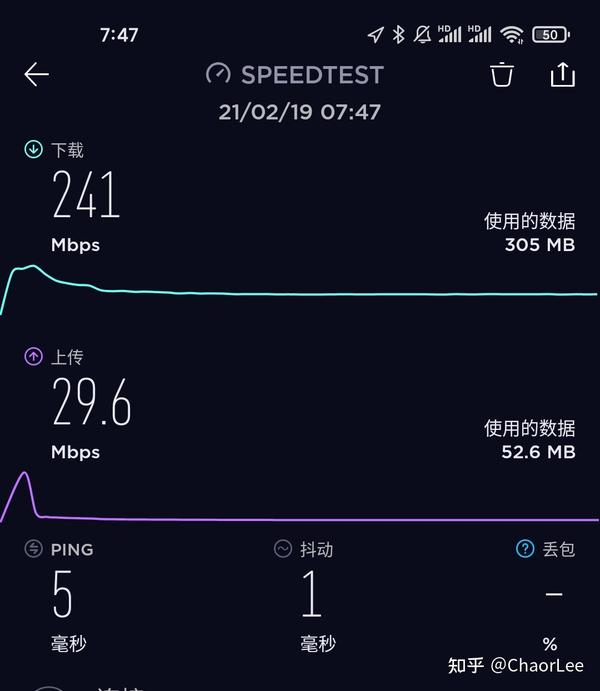
Task: Open the 丢包 help question mark
Action: click(525, 549)
